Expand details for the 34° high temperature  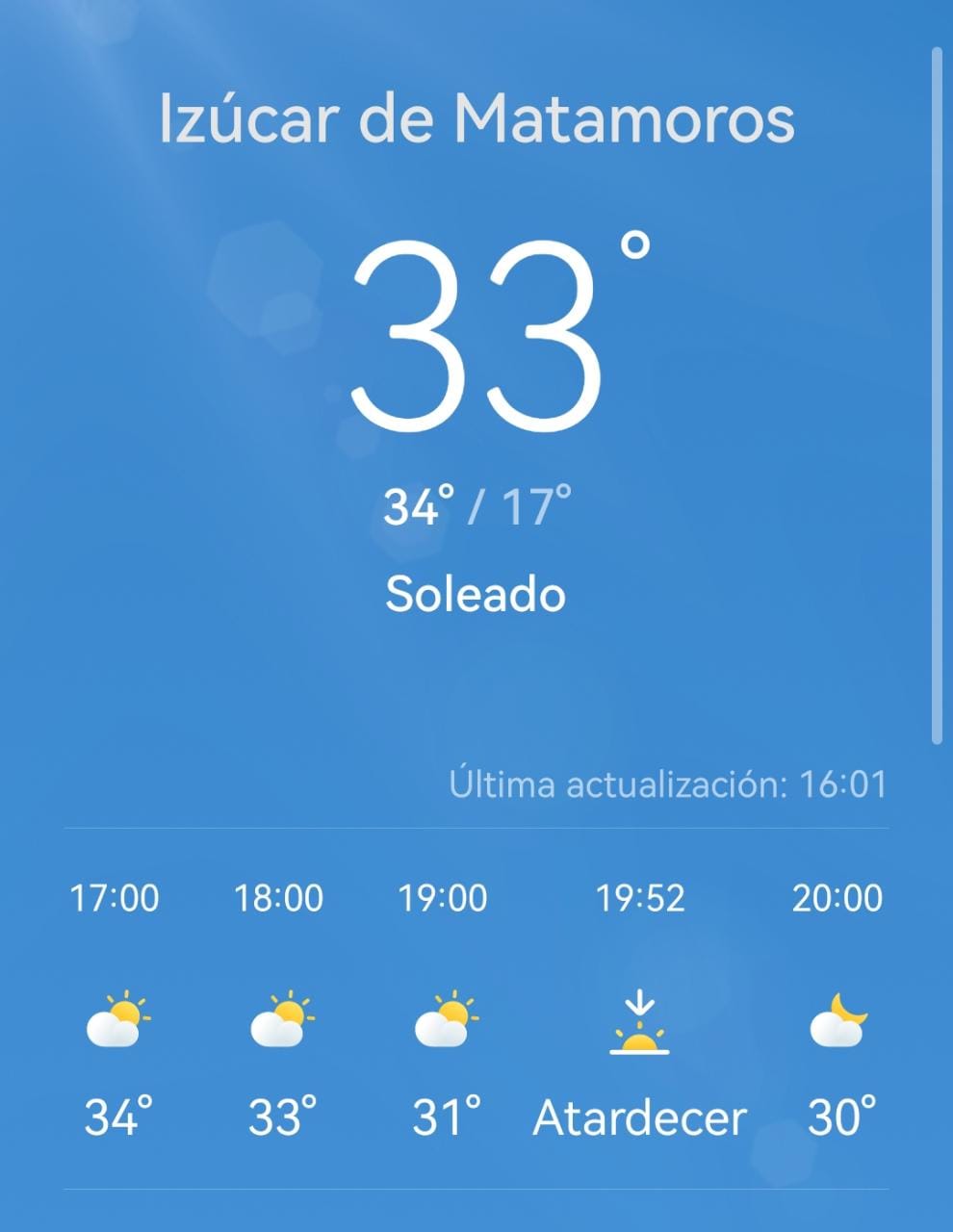(414, 501)
